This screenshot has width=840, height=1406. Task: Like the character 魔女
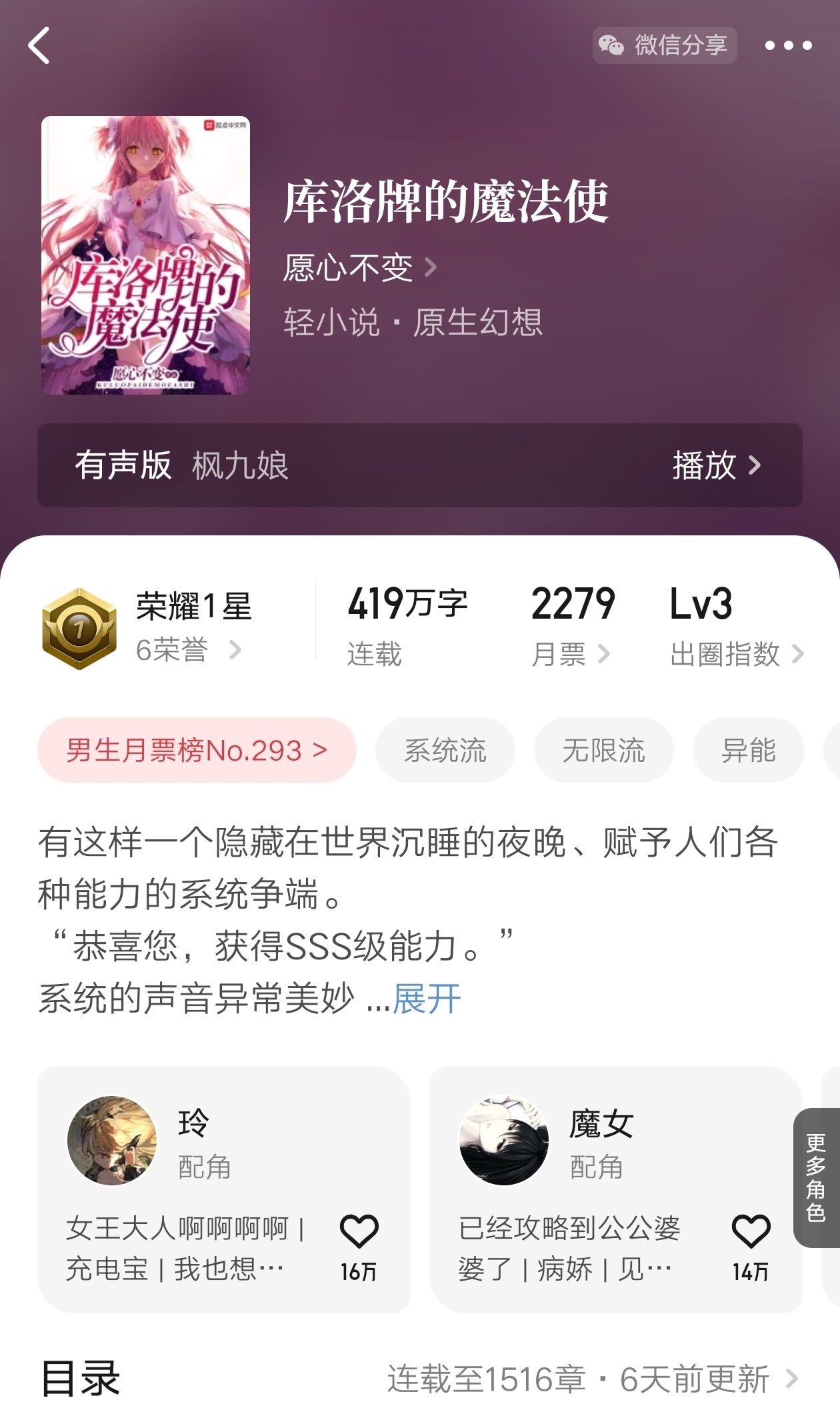click(751, 1232)
